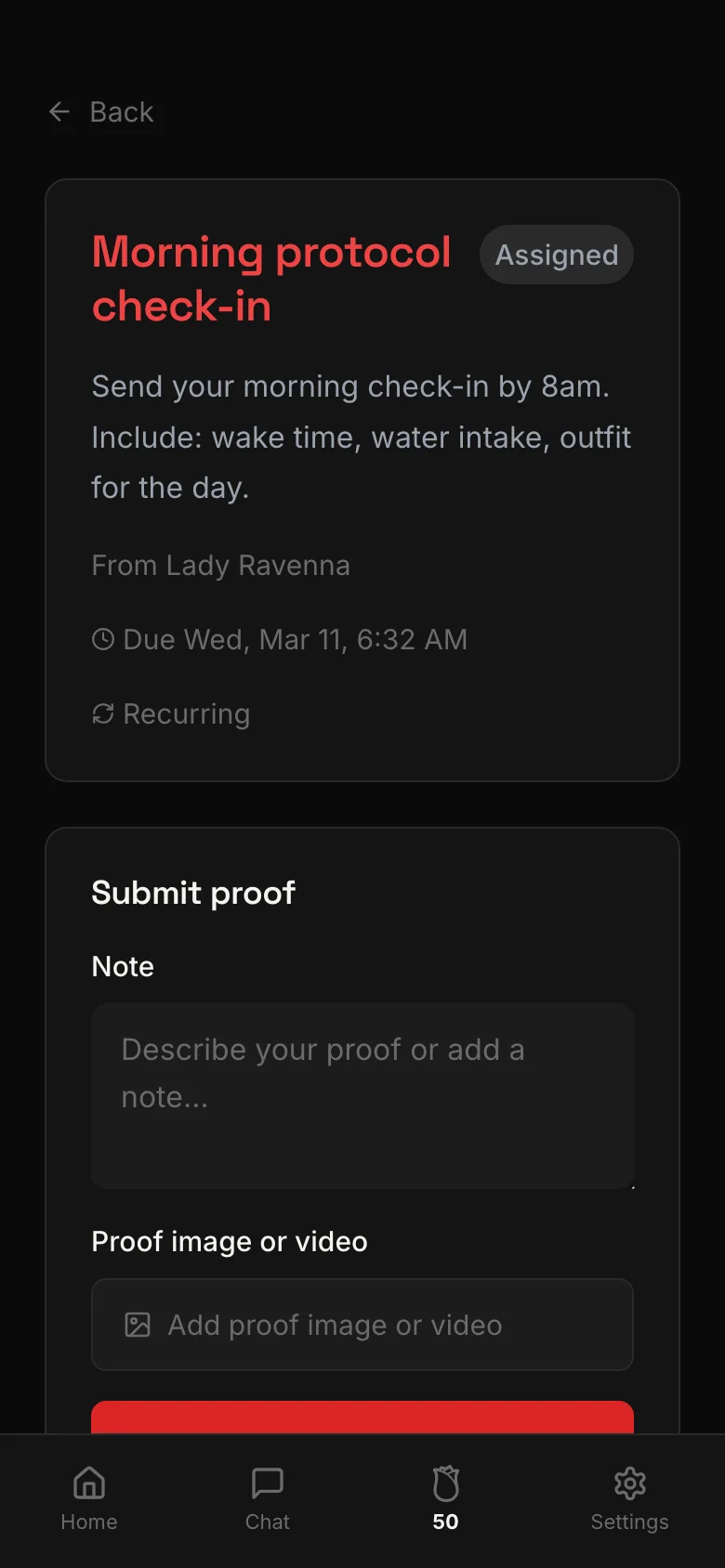Switch to the Settings tab
The image size is (725, 1568).
coord(629,1499)
